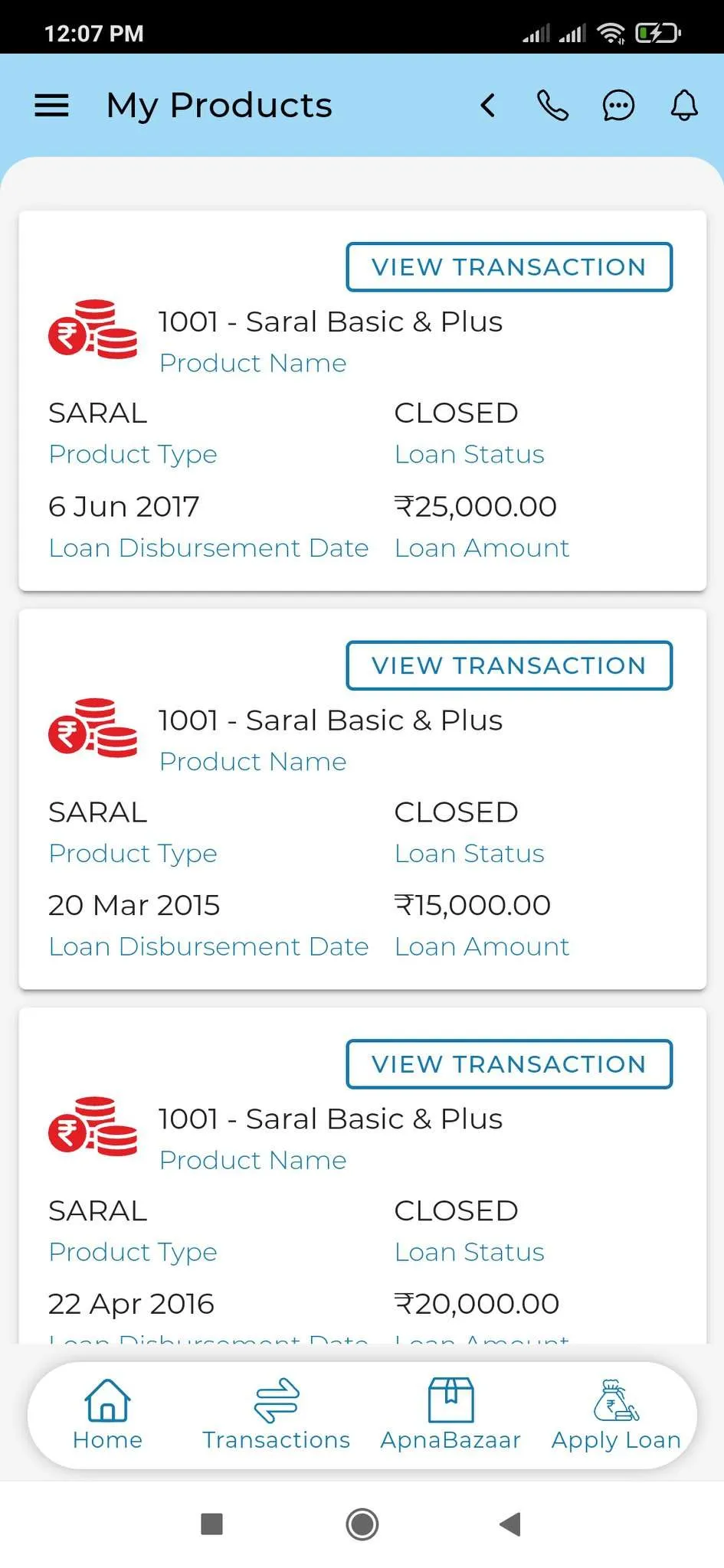Image resolution: width=724 pixels, height=1568 pixels.
Task: Tap VIEW TRANSACTION for the 6 Jun 2017 loan
Action: (x=509, y=266)
